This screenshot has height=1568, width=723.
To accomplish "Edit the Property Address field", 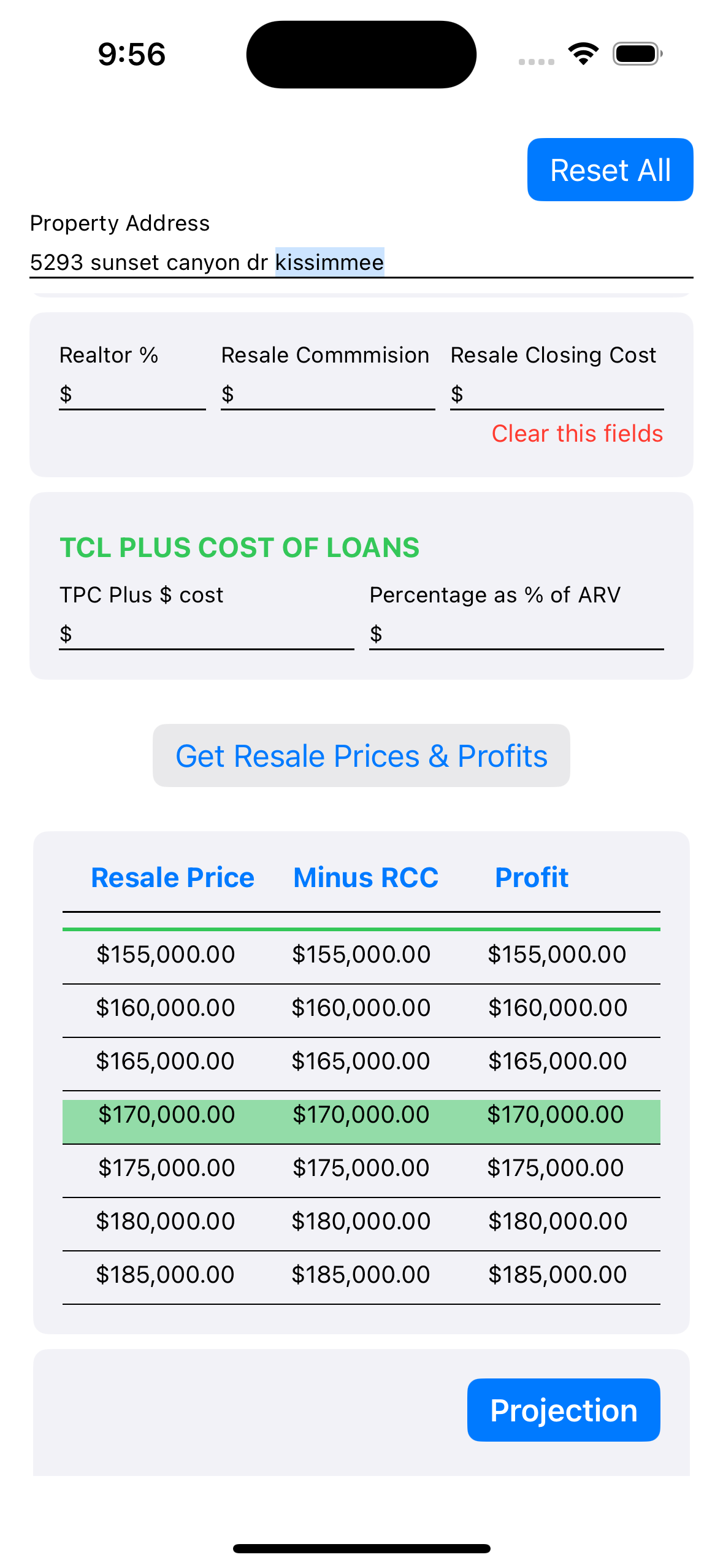I will (x=361, y=263).
